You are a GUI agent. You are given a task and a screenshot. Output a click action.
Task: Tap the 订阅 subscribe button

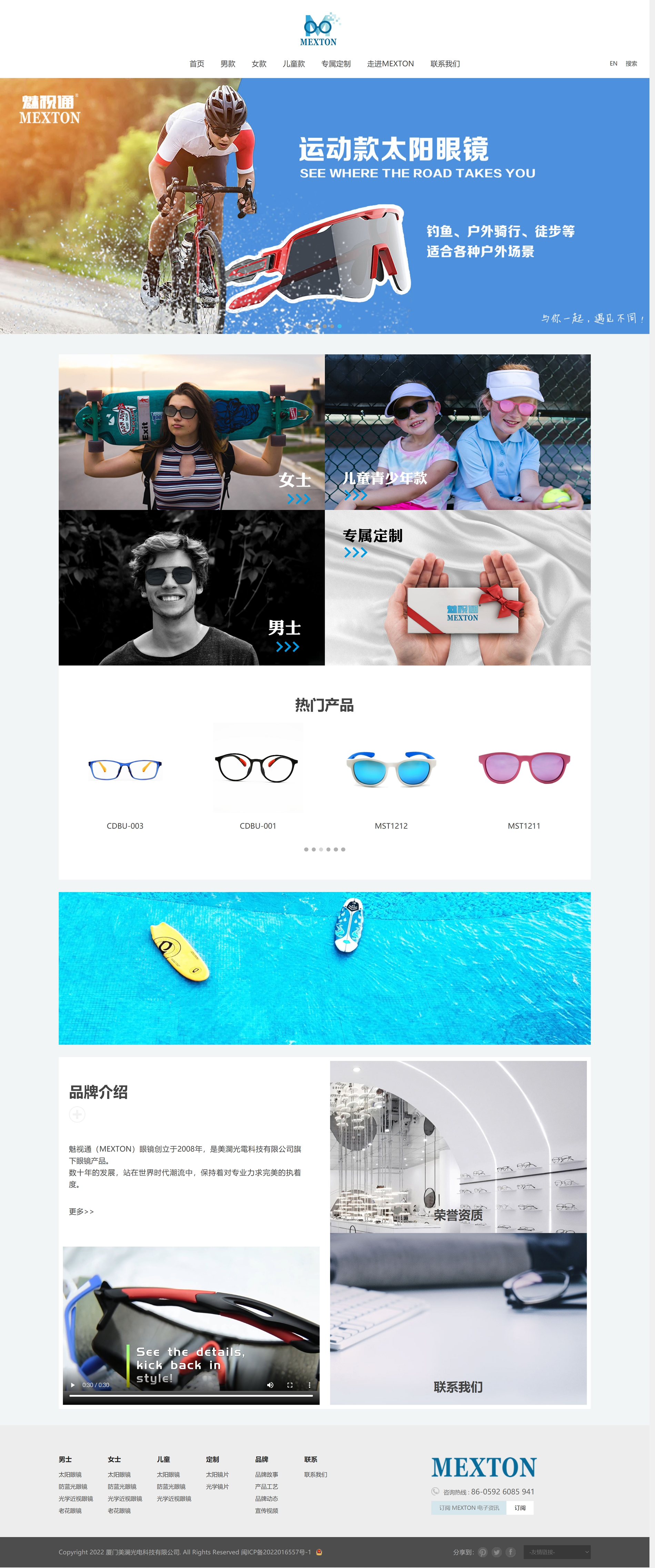coord(520,1508)
